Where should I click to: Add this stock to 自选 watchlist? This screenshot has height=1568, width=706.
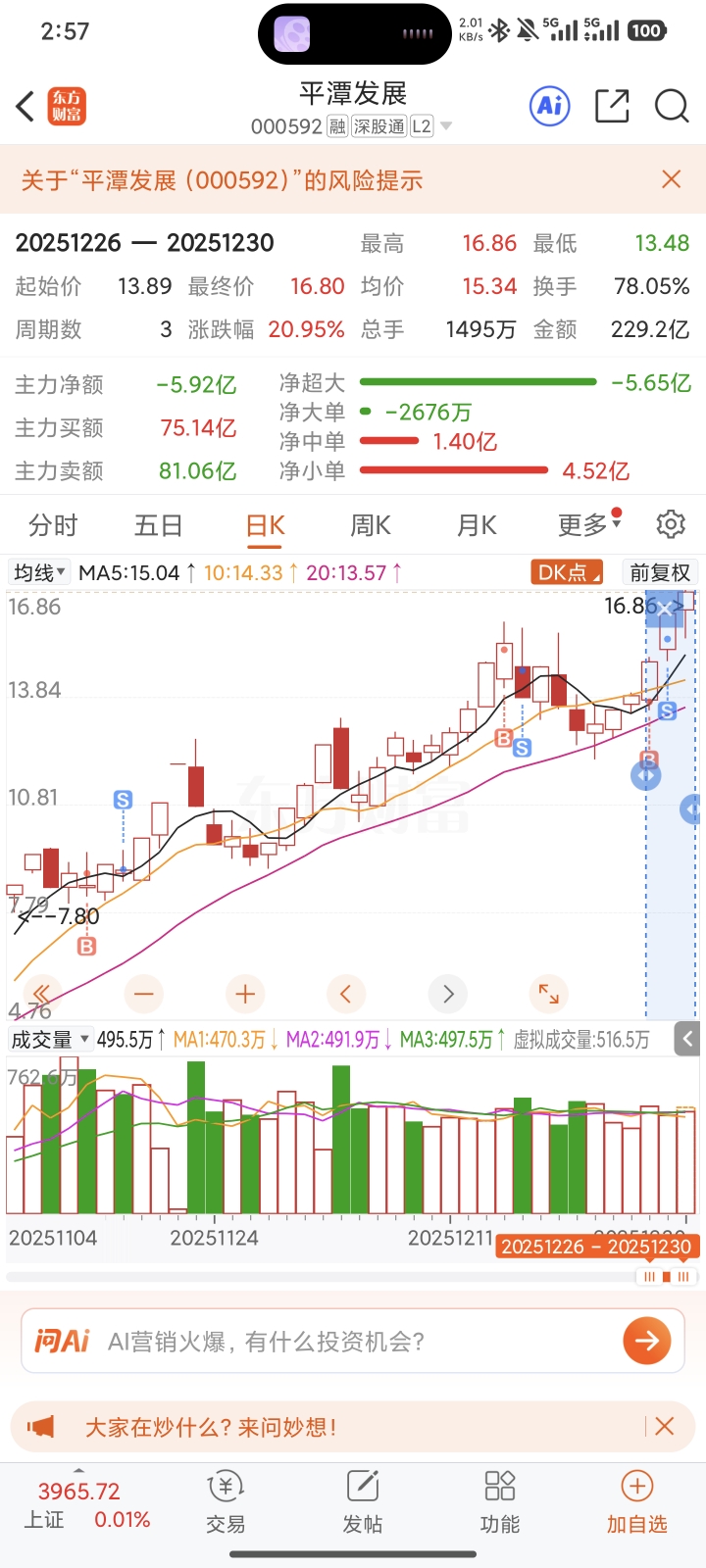pyautogui.click(x=637, y=1501)
